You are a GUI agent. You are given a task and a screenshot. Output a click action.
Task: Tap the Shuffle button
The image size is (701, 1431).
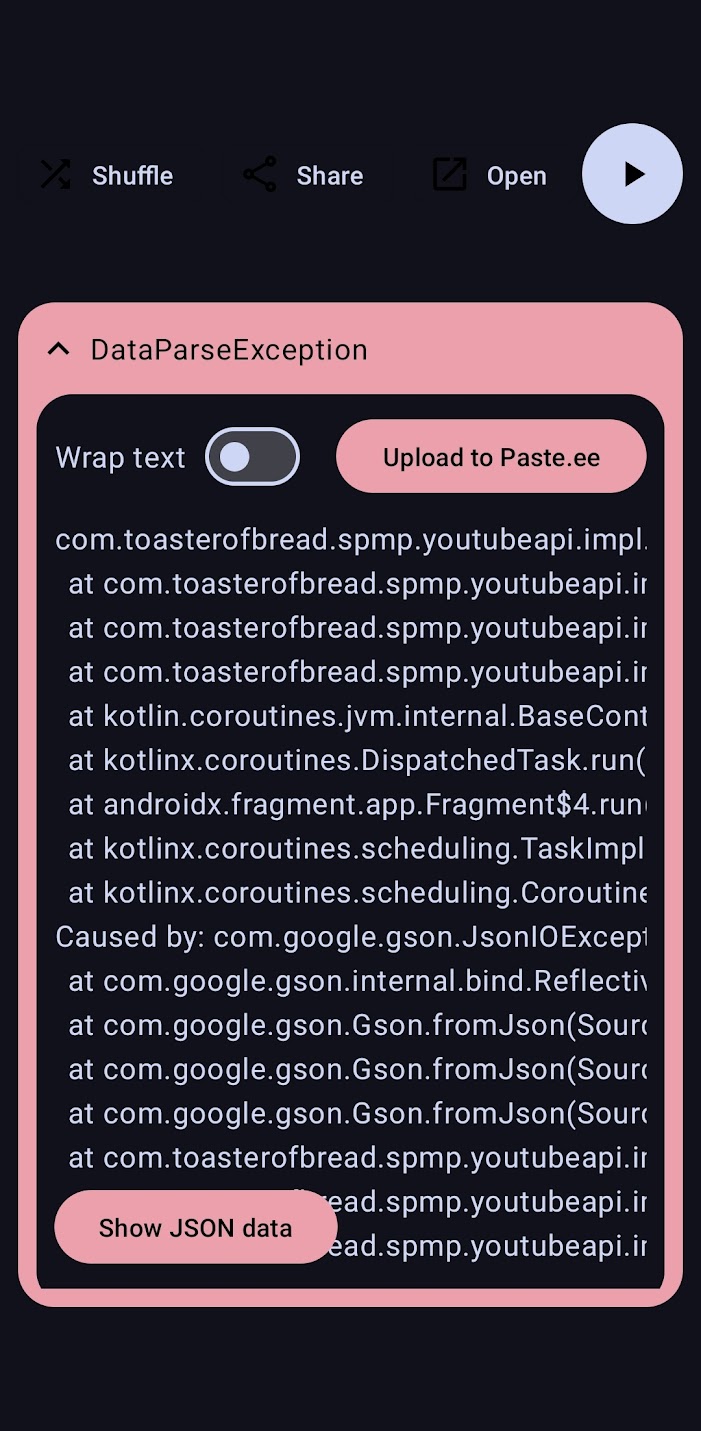[106, 175]
